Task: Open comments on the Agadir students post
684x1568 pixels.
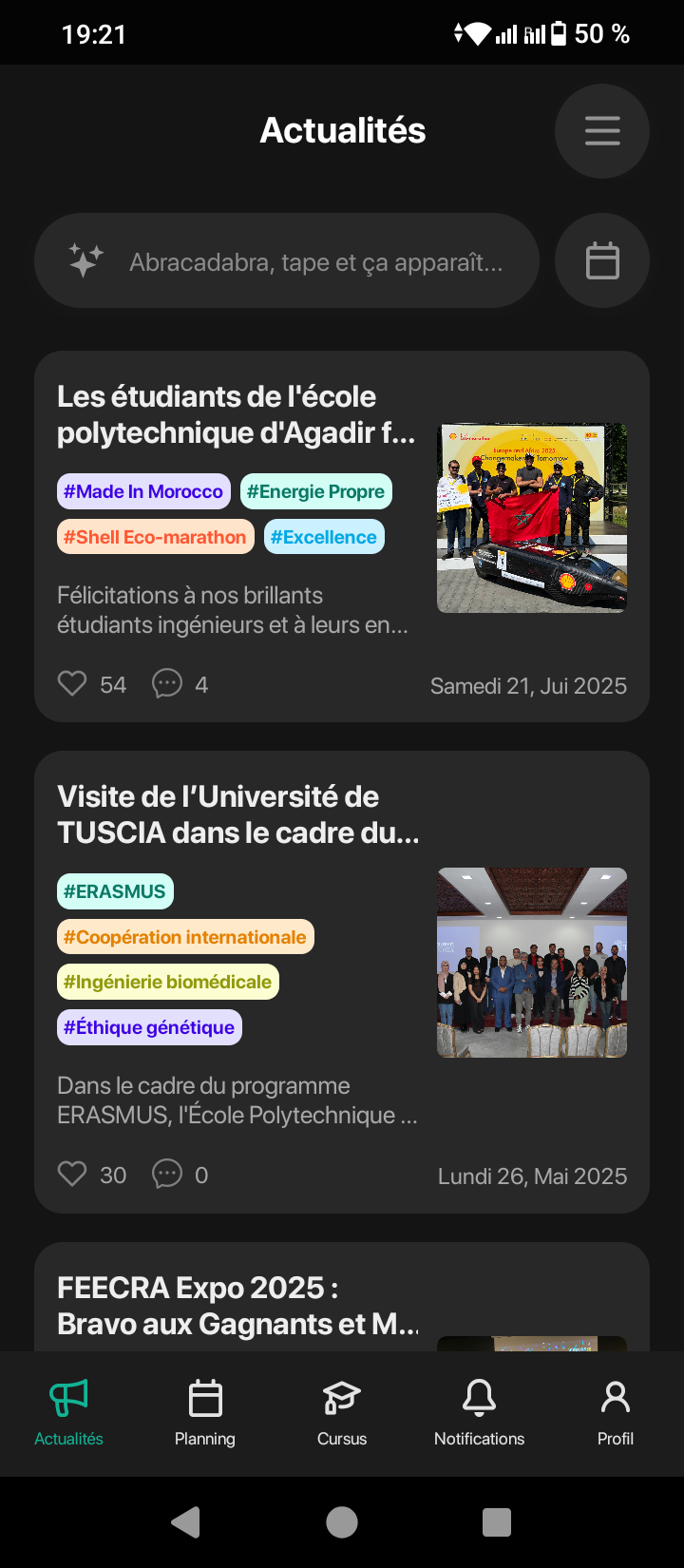Action: click(167, 684)
